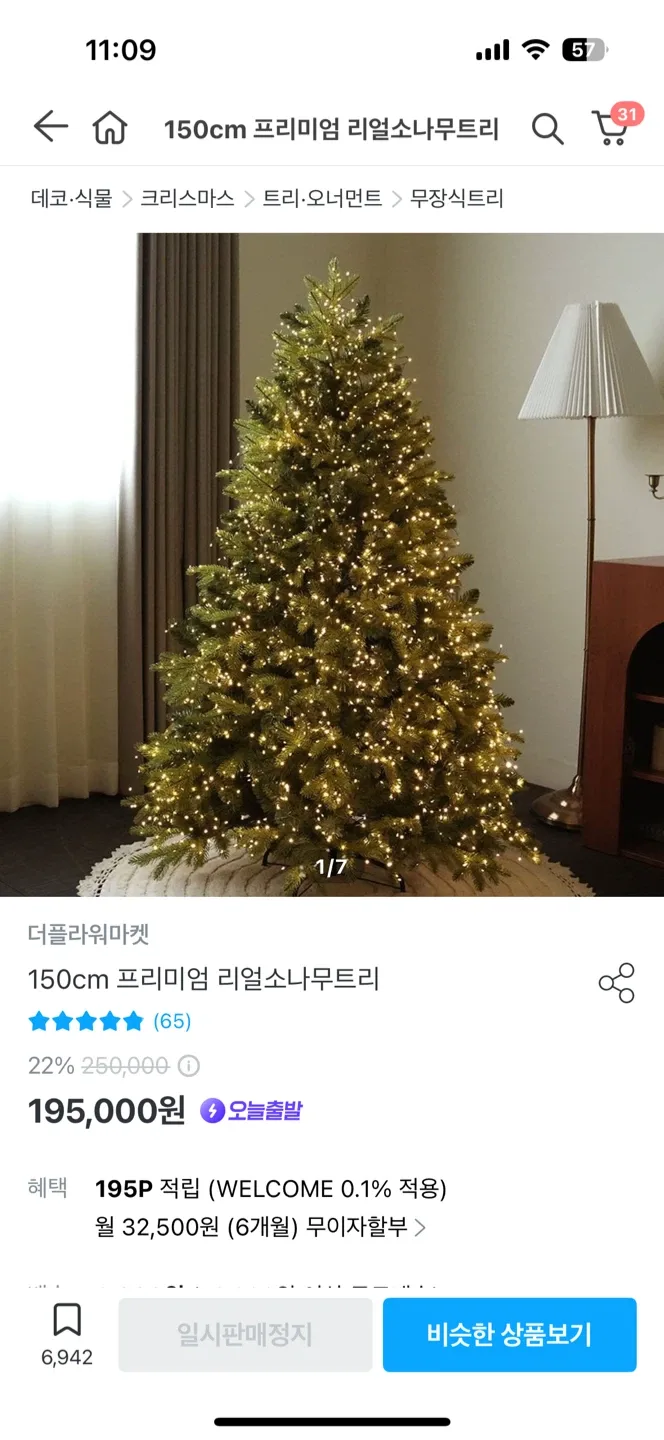Go back with the arrow icon
Image resolution: width=664 pixels, height=1440 pixels.
point(50,127)
